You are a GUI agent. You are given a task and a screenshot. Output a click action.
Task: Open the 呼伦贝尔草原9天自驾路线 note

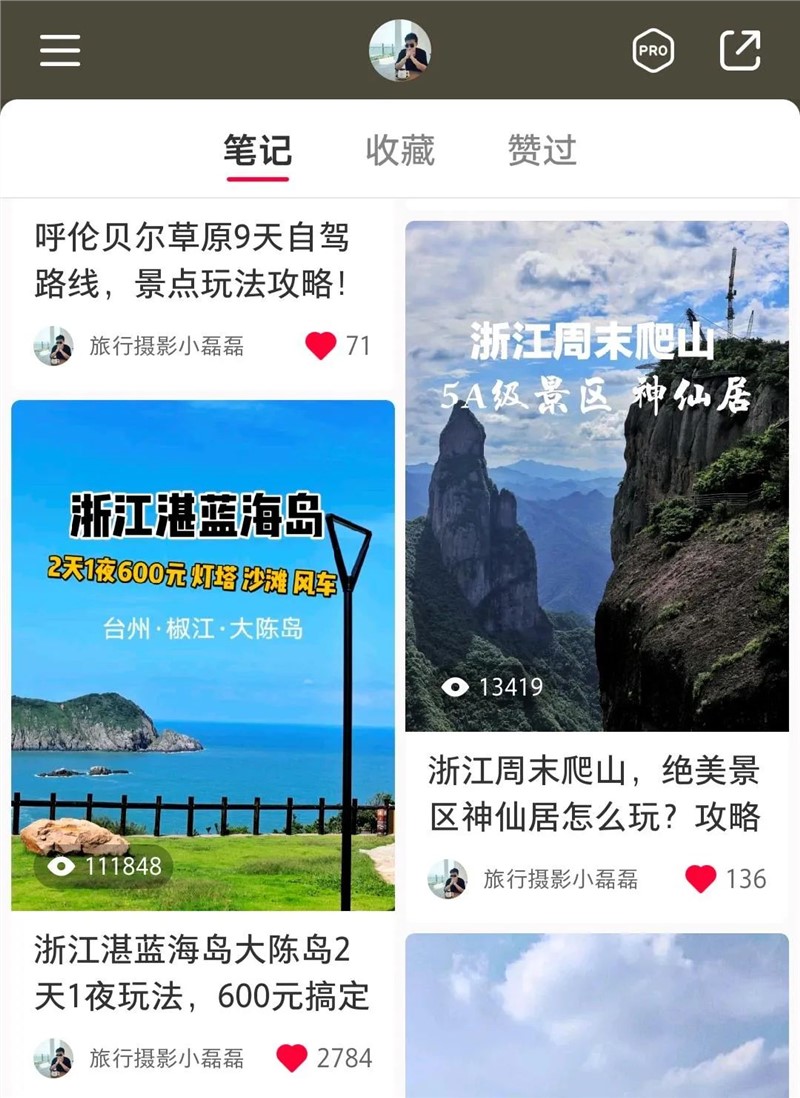[192, 260]
